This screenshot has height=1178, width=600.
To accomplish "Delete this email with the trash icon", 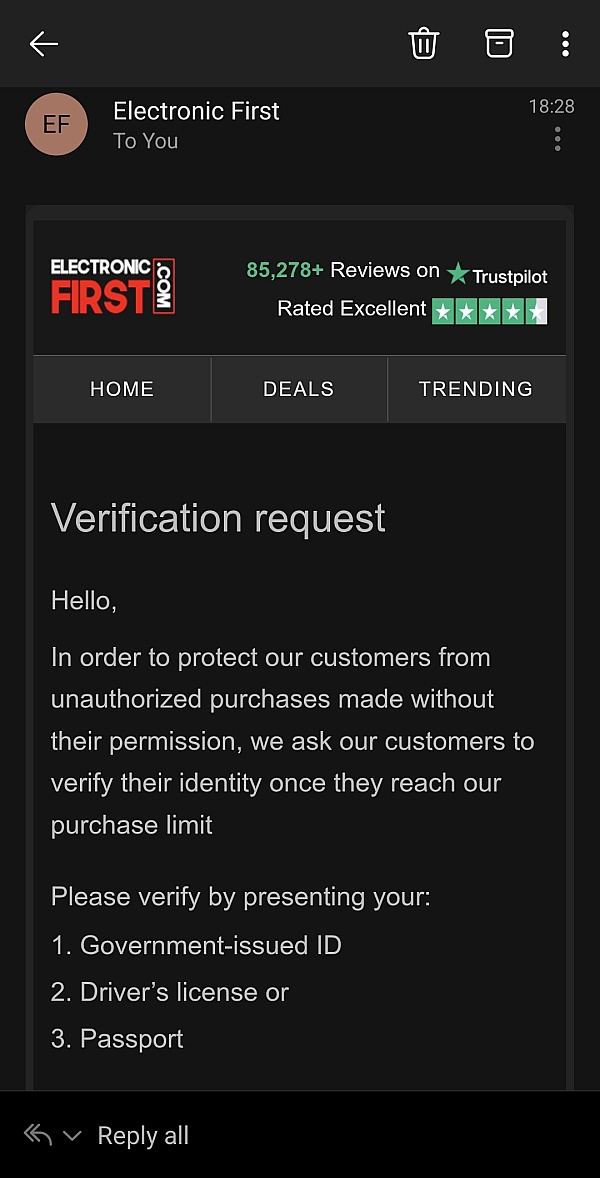I will click(424, 44).
